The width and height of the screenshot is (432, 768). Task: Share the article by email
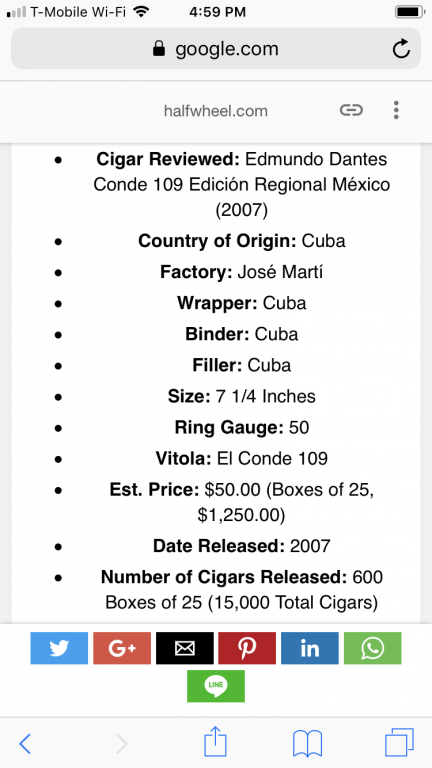click(185, 648)
